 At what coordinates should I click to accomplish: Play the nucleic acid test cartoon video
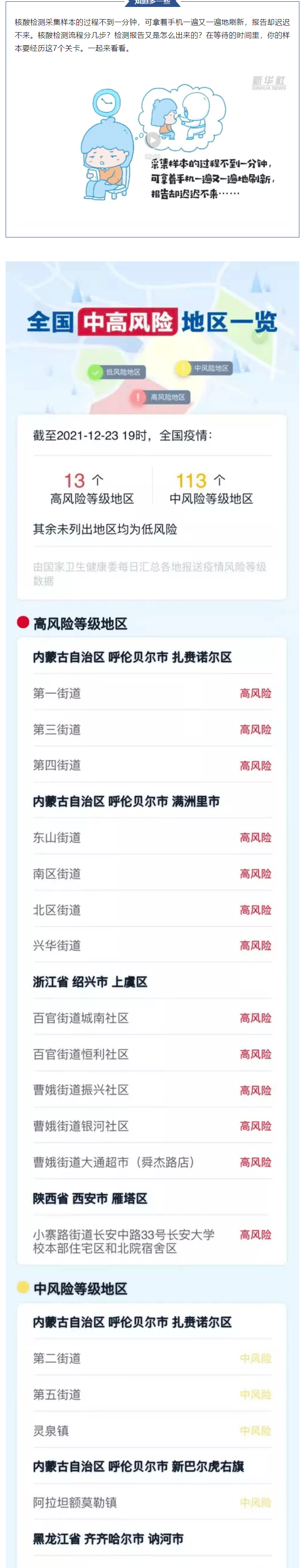point(153,140)
